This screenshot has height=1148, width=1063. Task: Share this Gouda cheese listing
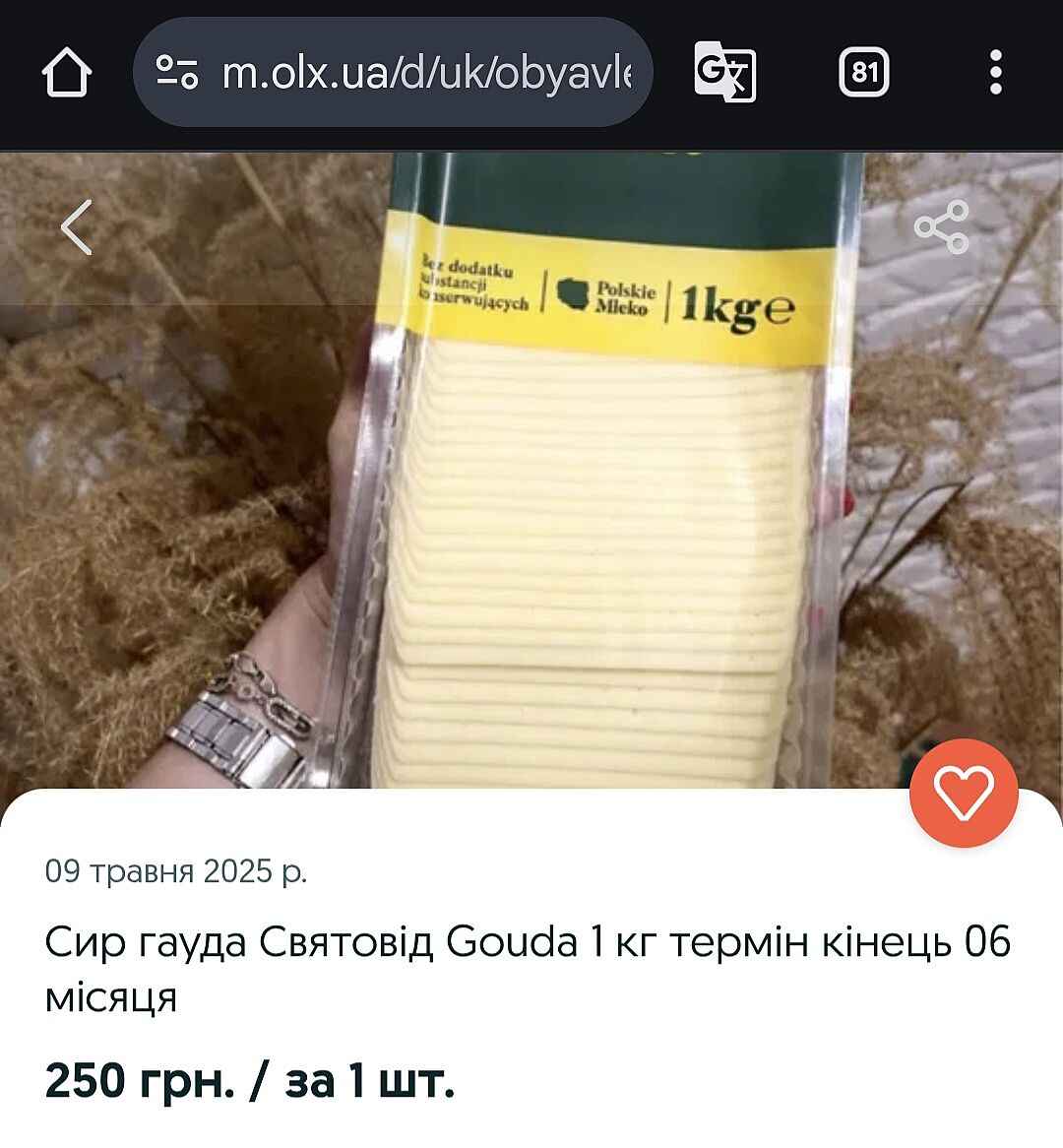(x=942, y=227)
